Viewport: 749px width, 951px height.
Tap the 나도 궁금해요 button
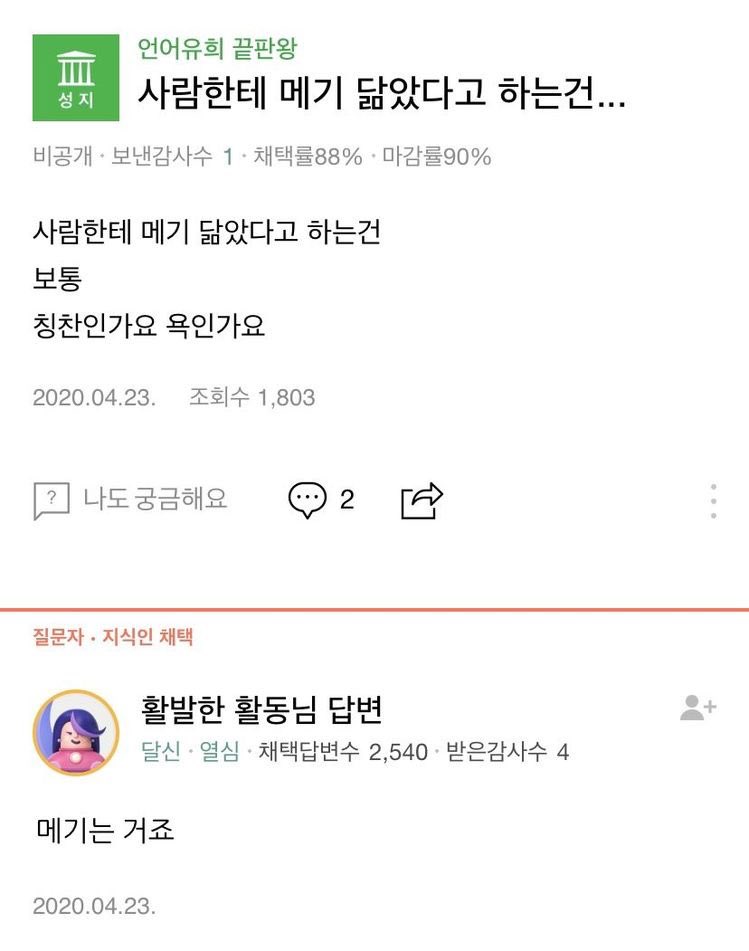tap(130, 499)
